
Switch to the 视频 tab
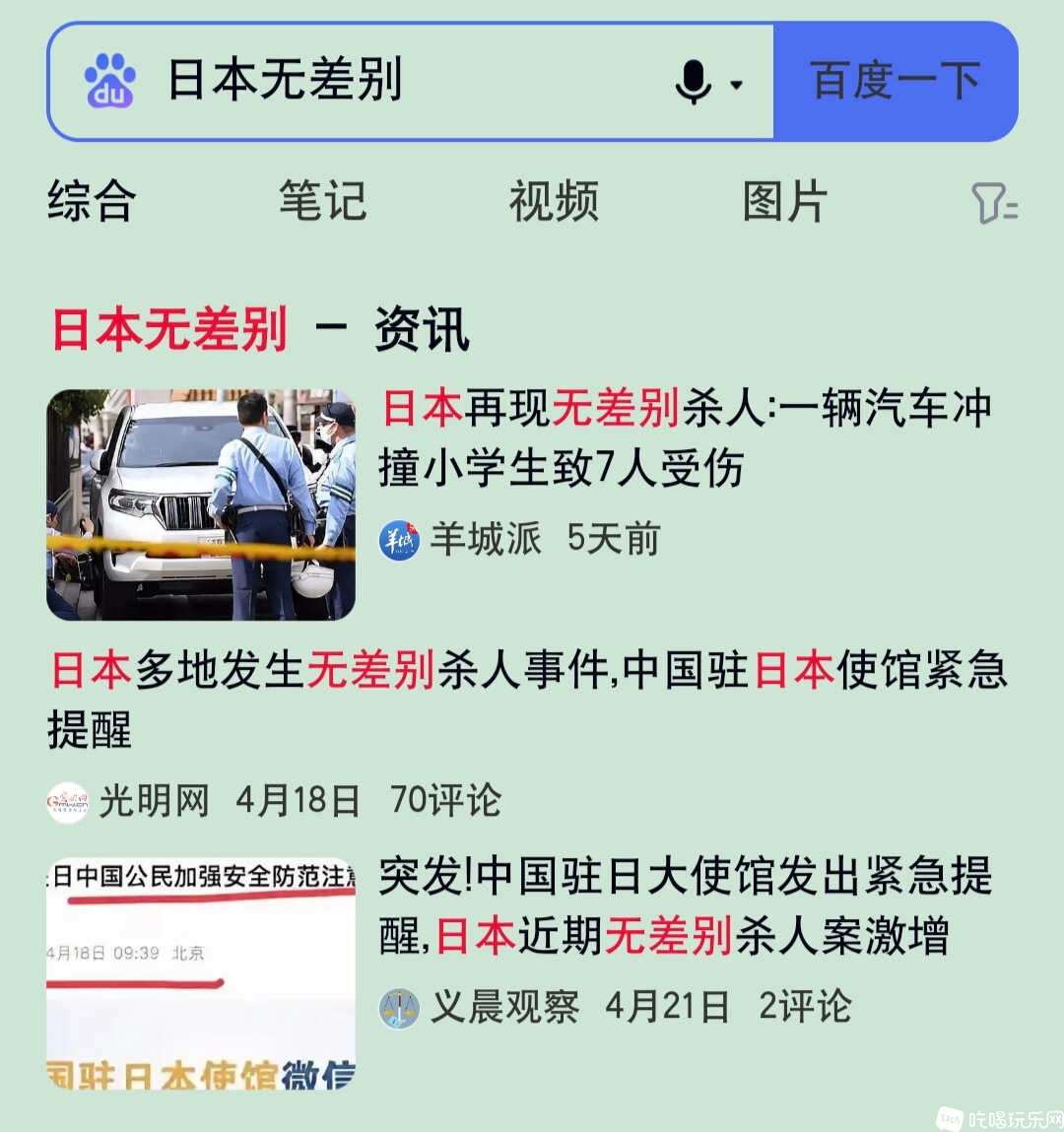click(554, 202)
